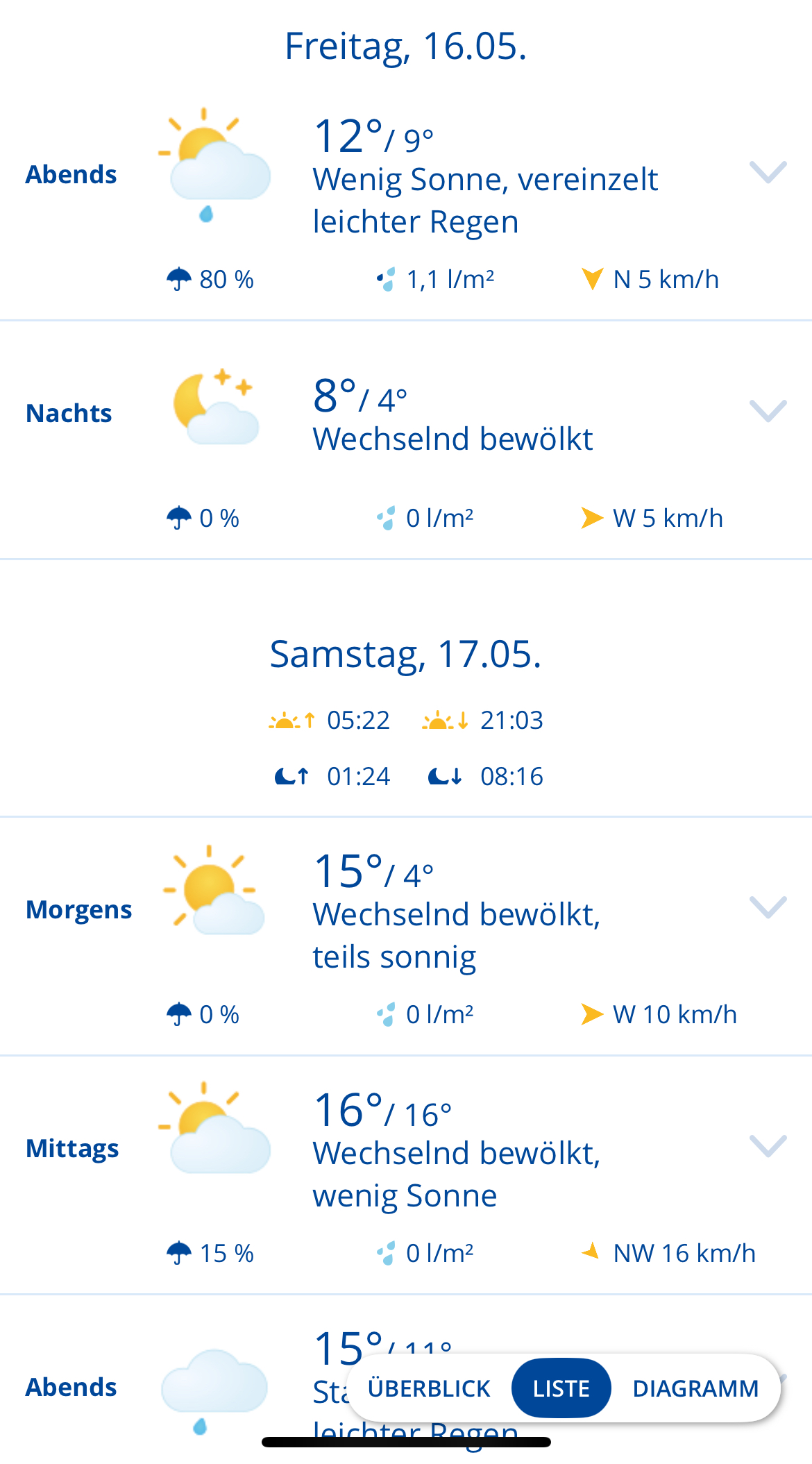This screenshot has width=812, height=1464.
Task: Expand Saturday Mittags forecast details
Action: coord(768,1145)
